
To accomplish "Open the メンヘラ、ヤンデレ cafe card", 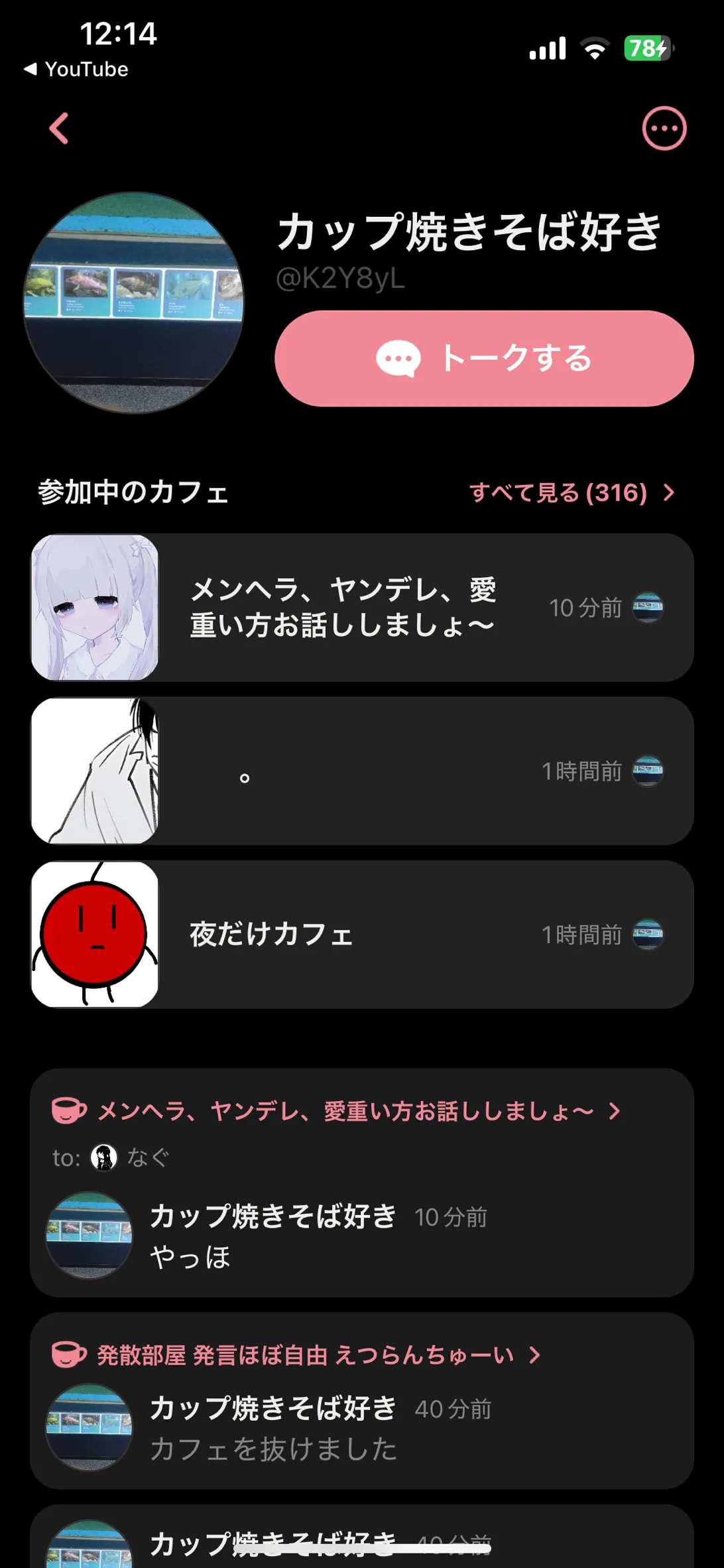I will point(362,608).
